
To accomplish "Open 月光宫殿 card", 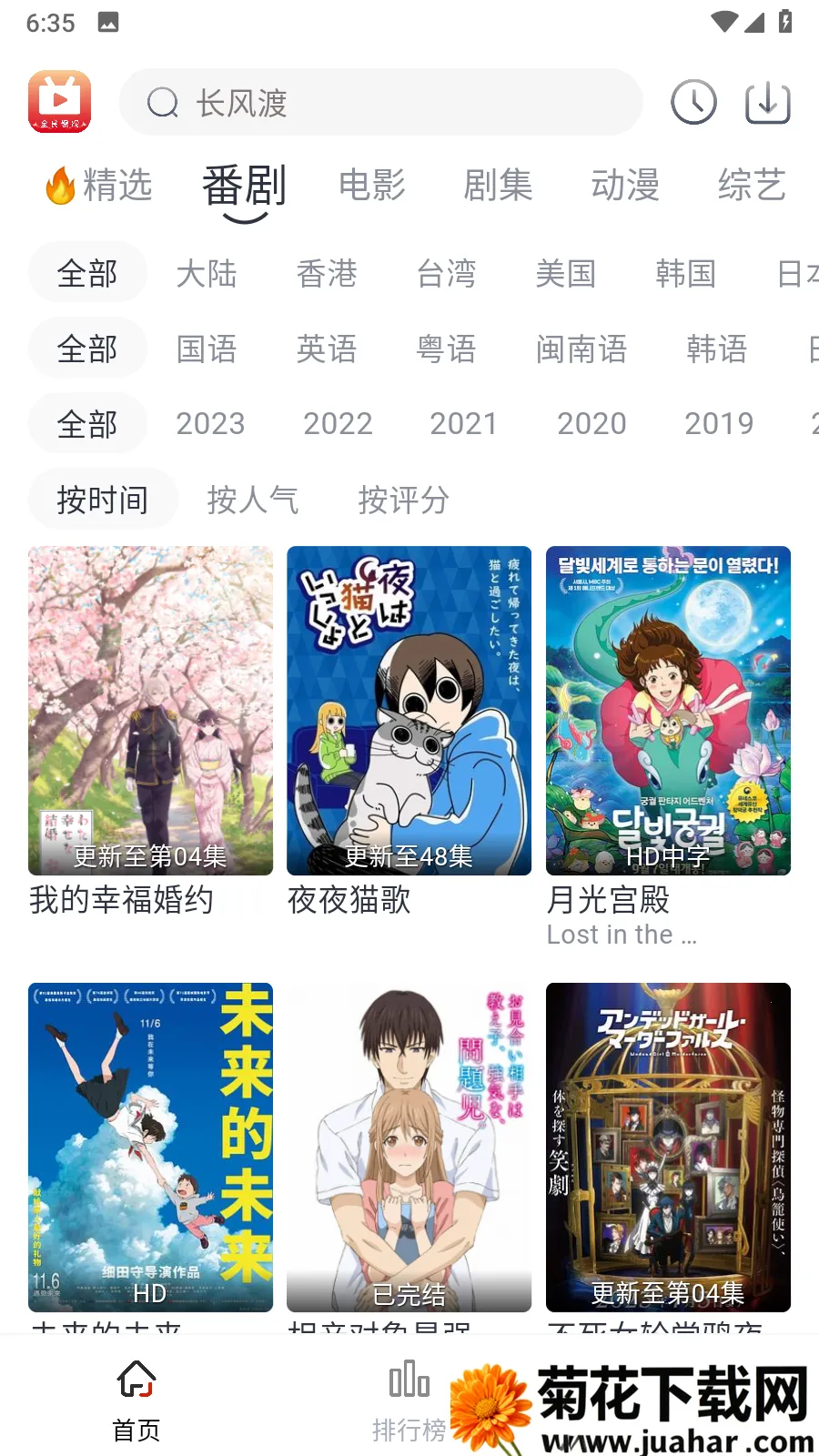I will point(668,711).
